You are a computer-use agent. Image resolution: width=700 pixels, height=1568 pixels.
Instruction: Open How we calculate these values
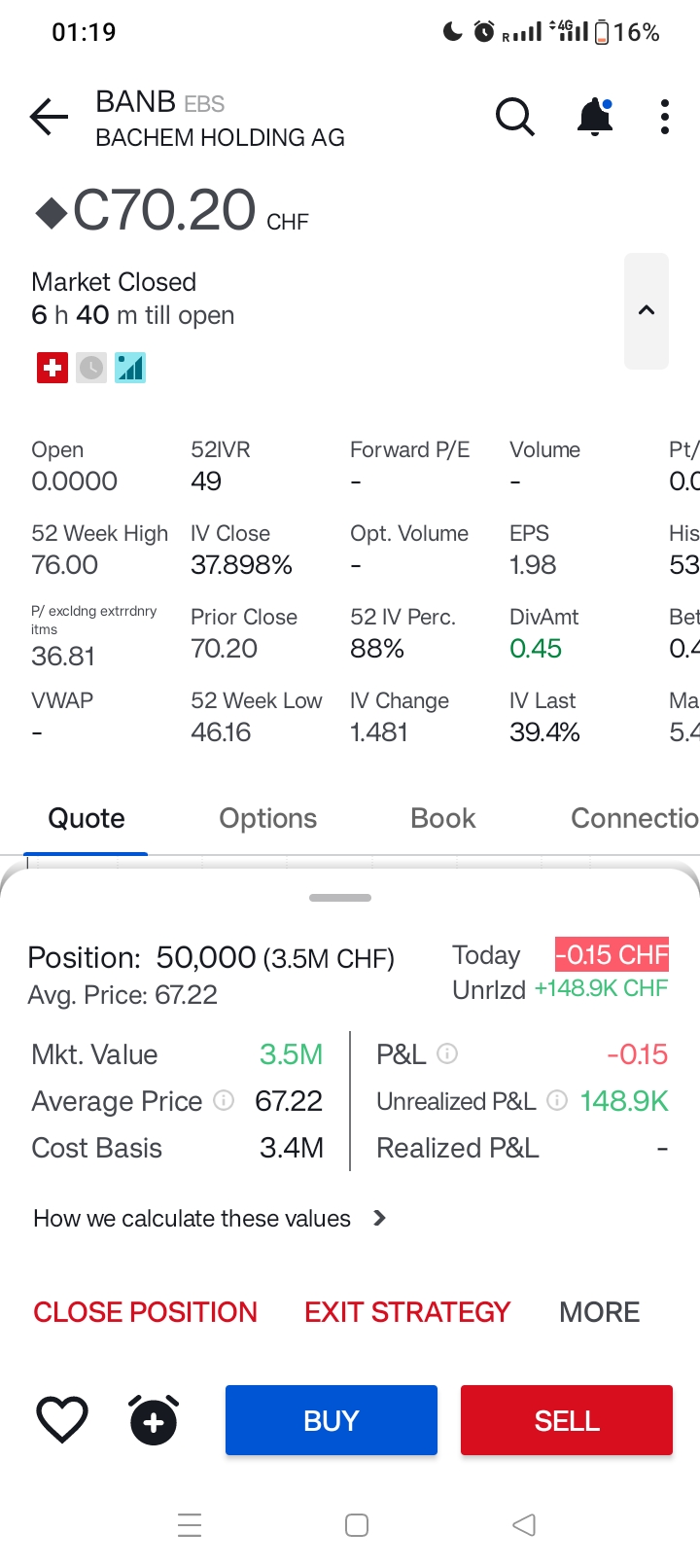coord(209,1219)
